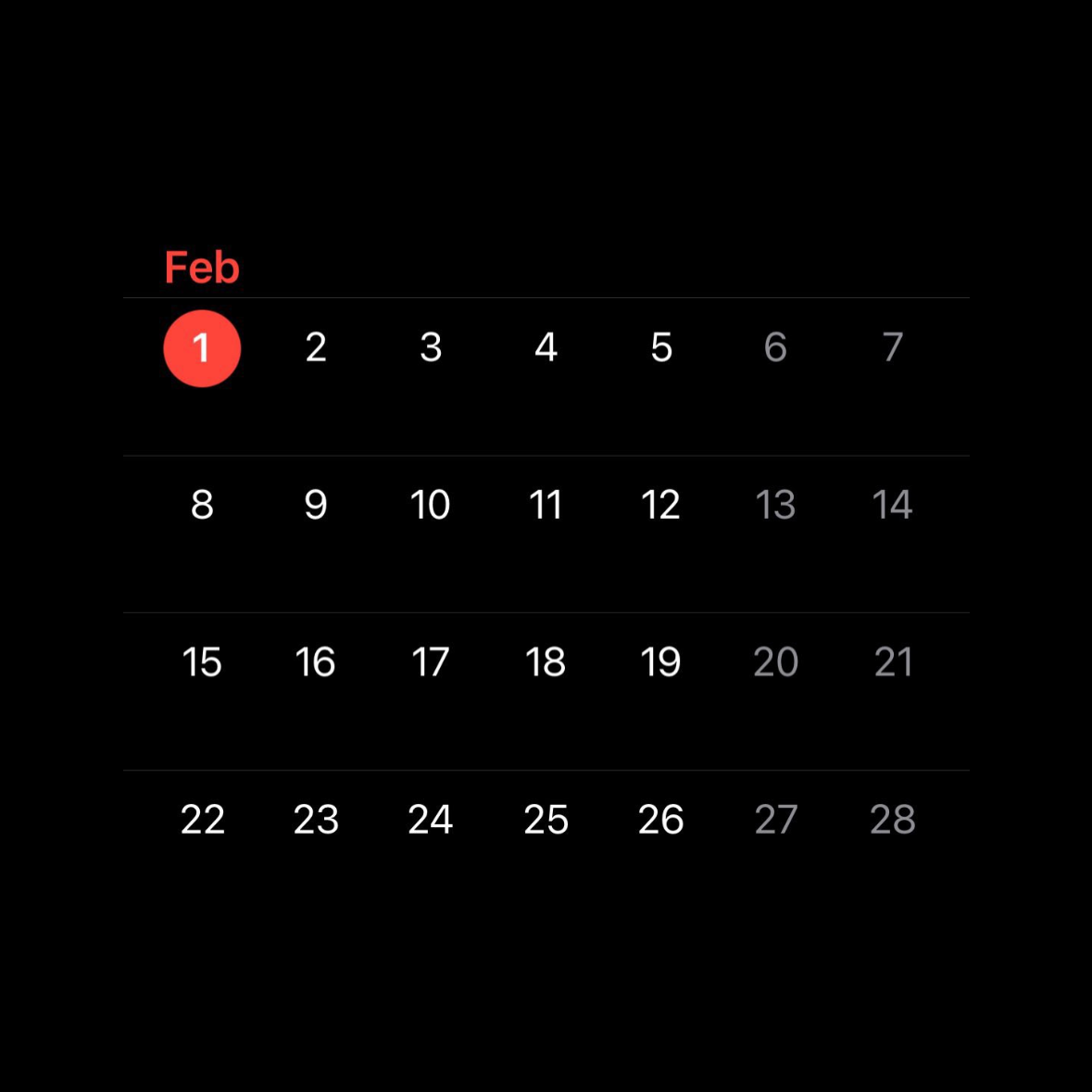Open February 10
This screenshot has height=1092, width=1092.
430,506
